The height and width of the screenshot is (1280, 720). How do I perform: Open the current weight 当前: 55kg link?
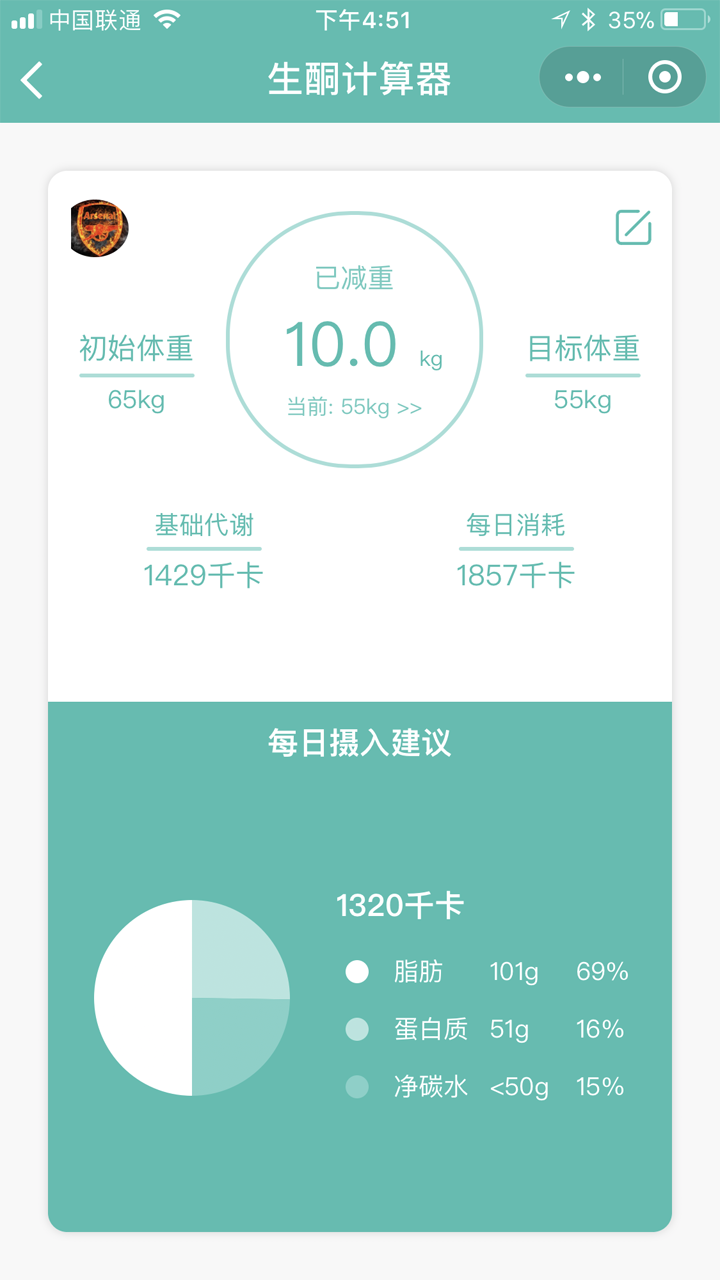354,408
